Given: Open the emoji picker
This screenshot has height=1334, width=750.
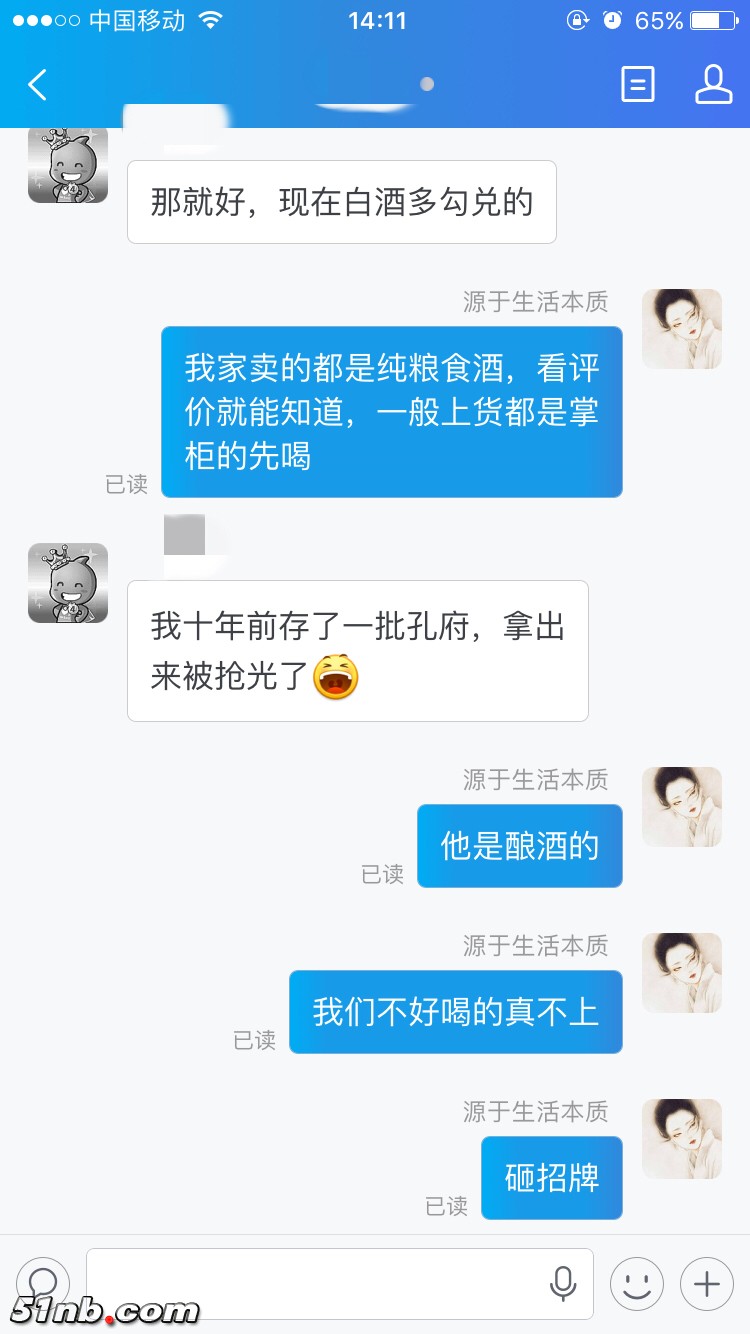Looking at the screenshot, I should click(637, 1282).
